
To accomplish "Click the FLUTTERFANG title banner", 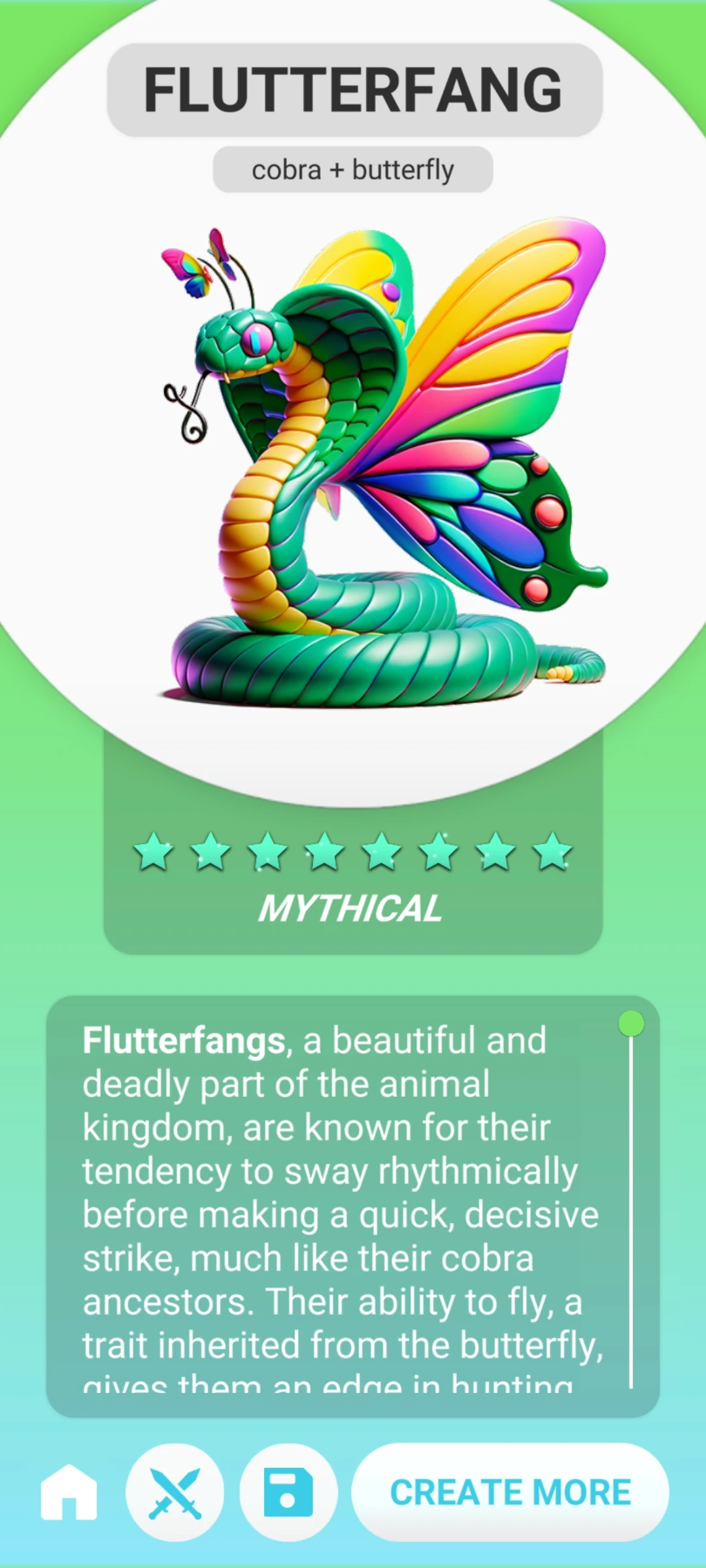I will (x=353, y=91).
